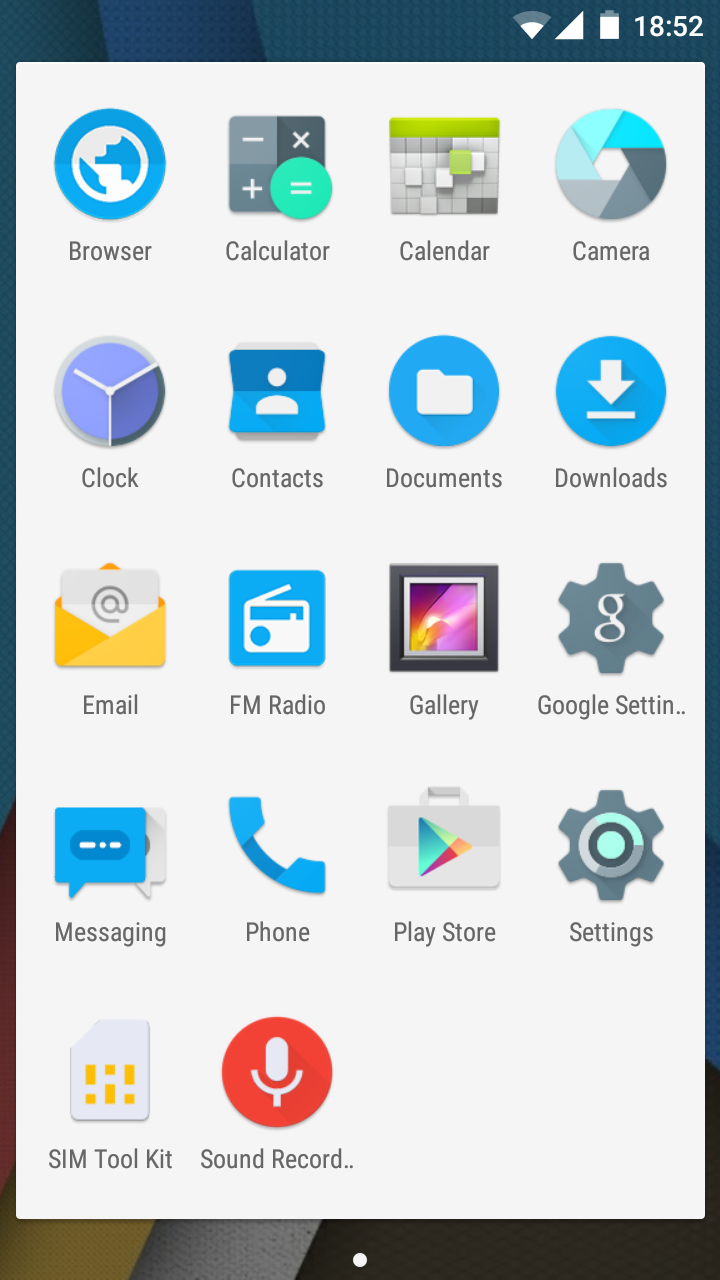Open SIM Tool Kit
Viewport: 720px width, 1280px height.
pyautogui.click(x=110, y=1072)
